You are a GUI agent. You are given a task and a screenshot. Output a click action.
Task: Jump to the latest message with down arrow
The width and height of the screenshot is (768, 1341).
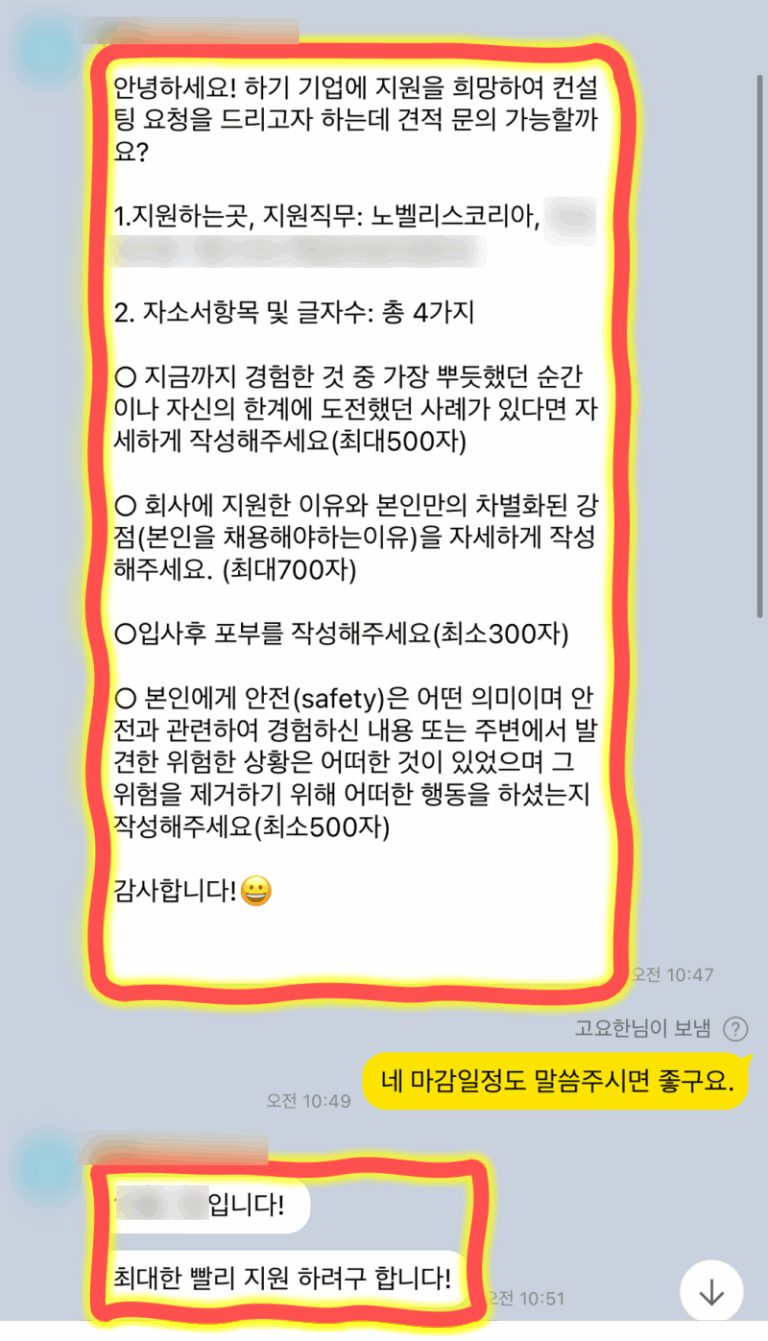click(711, 1291)
